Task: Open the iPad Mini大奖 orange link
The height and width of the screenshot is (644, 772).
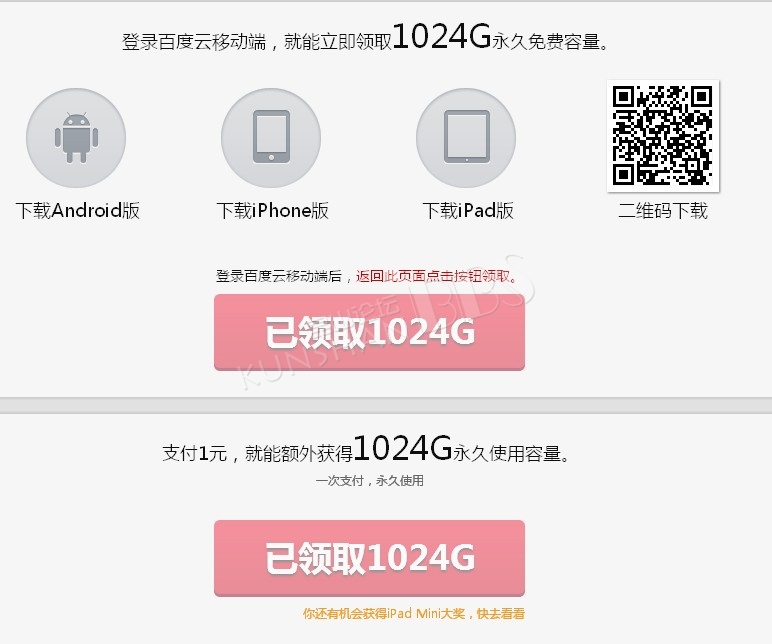Action: 413,614
